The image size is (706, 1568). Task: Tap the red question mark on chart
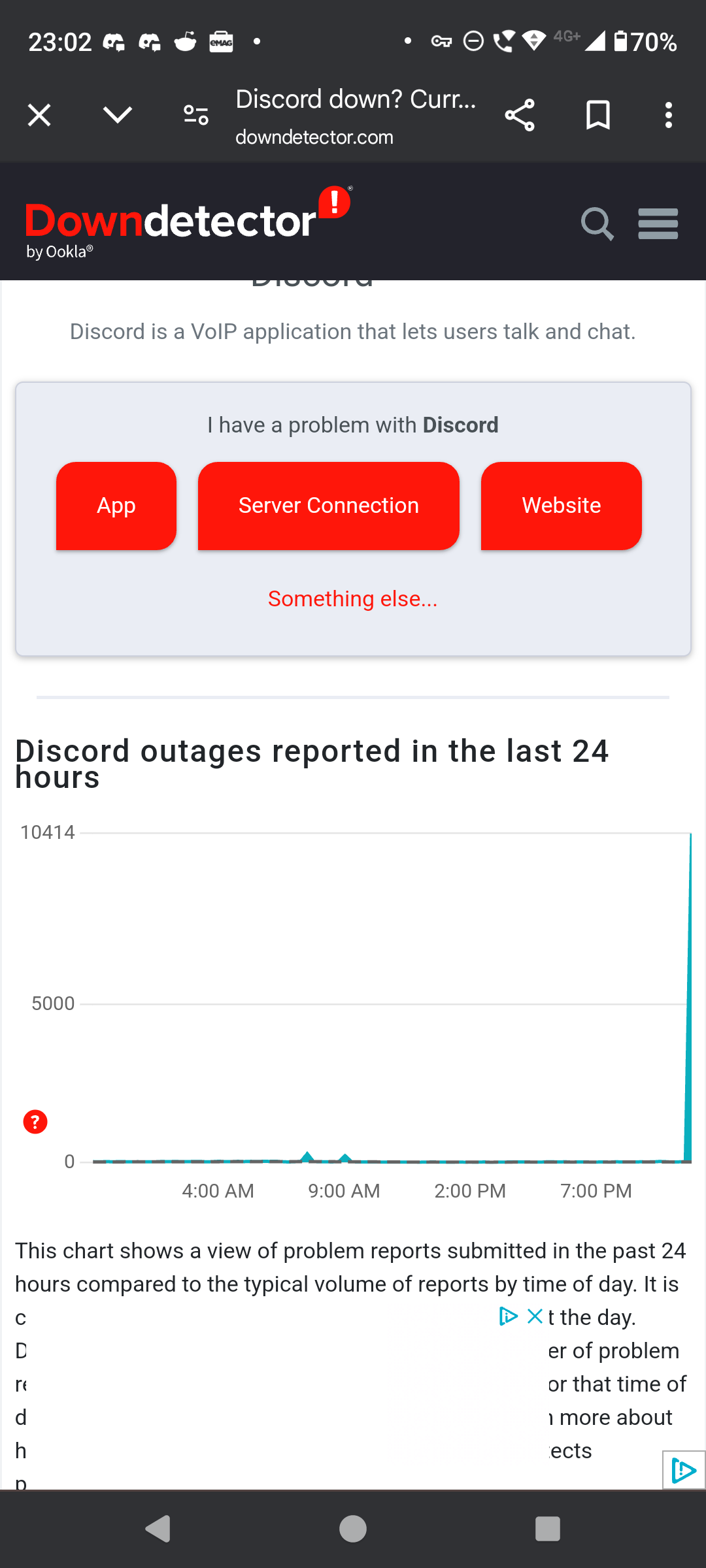35,1122
